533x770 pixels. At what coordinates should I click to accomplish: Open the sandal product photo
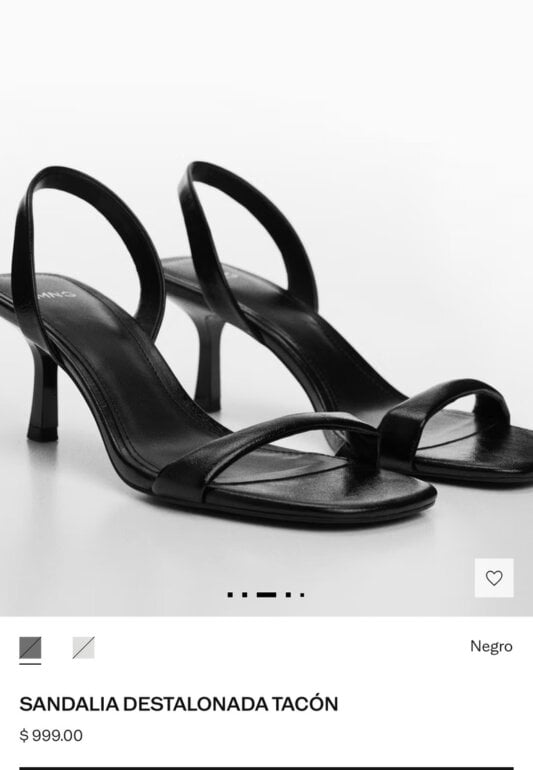click(266, 308)
